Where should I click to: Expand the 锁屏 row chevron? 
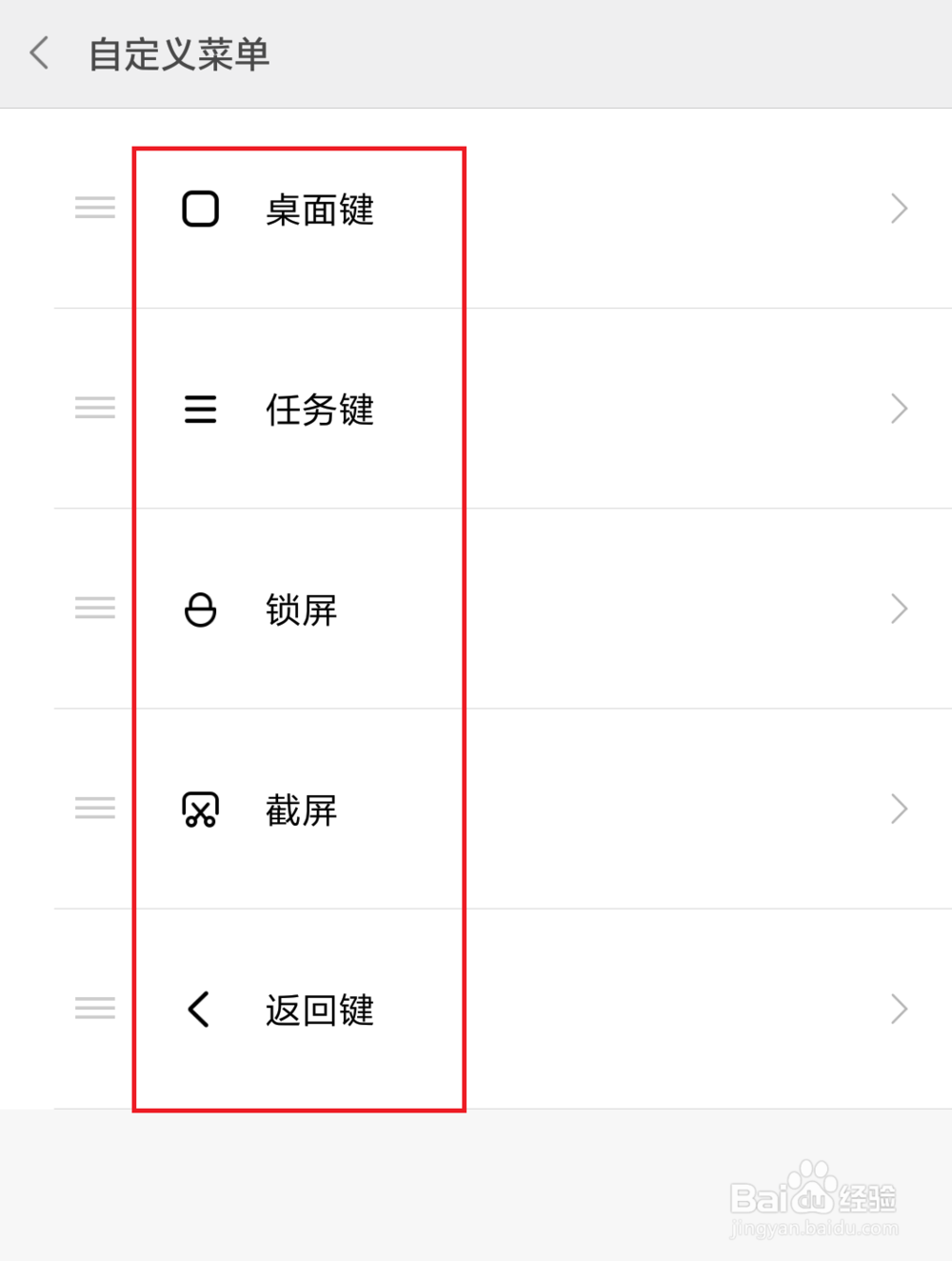899,610
